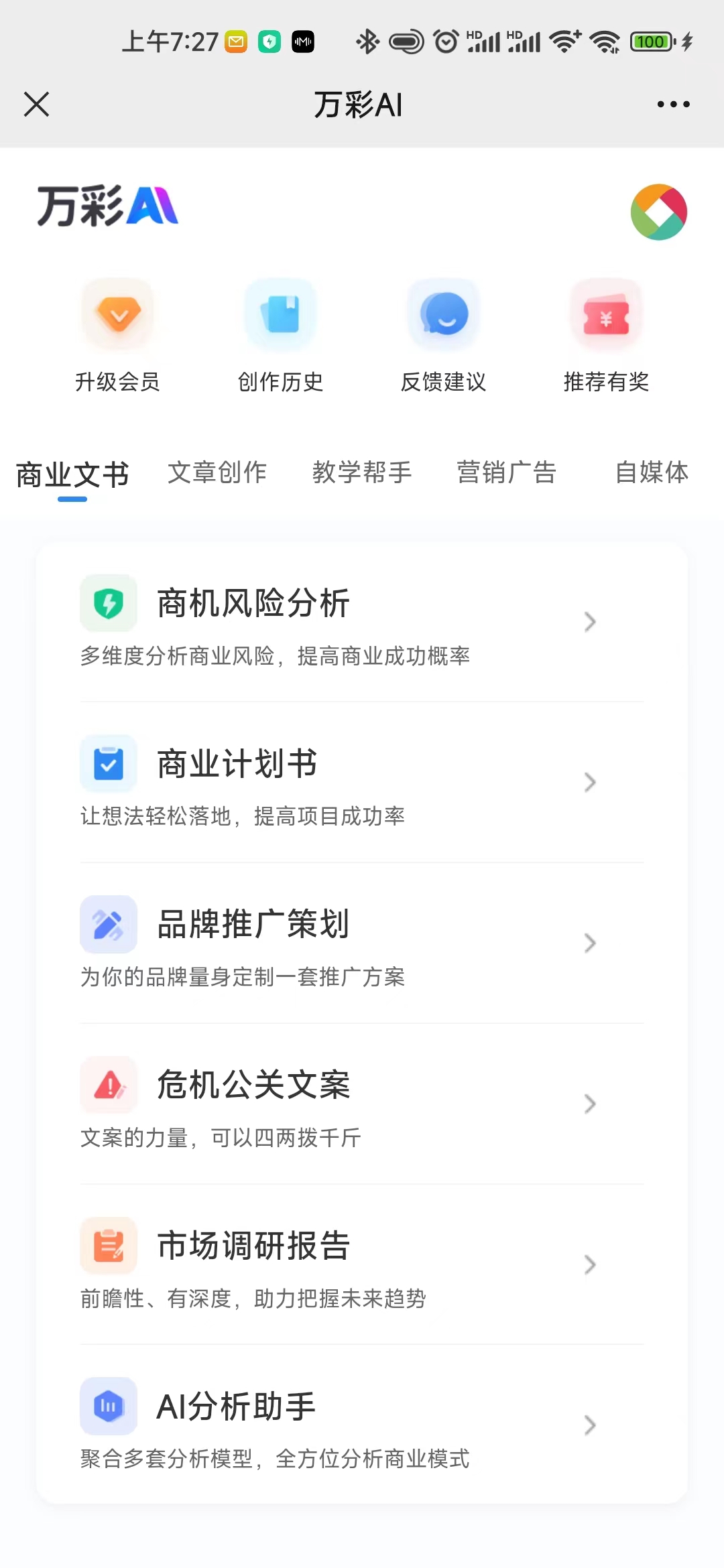Image resolution: width=724 pixels, height=1568 pixels.
Task: Open 危机公关文案
Action: point(362,1104)
